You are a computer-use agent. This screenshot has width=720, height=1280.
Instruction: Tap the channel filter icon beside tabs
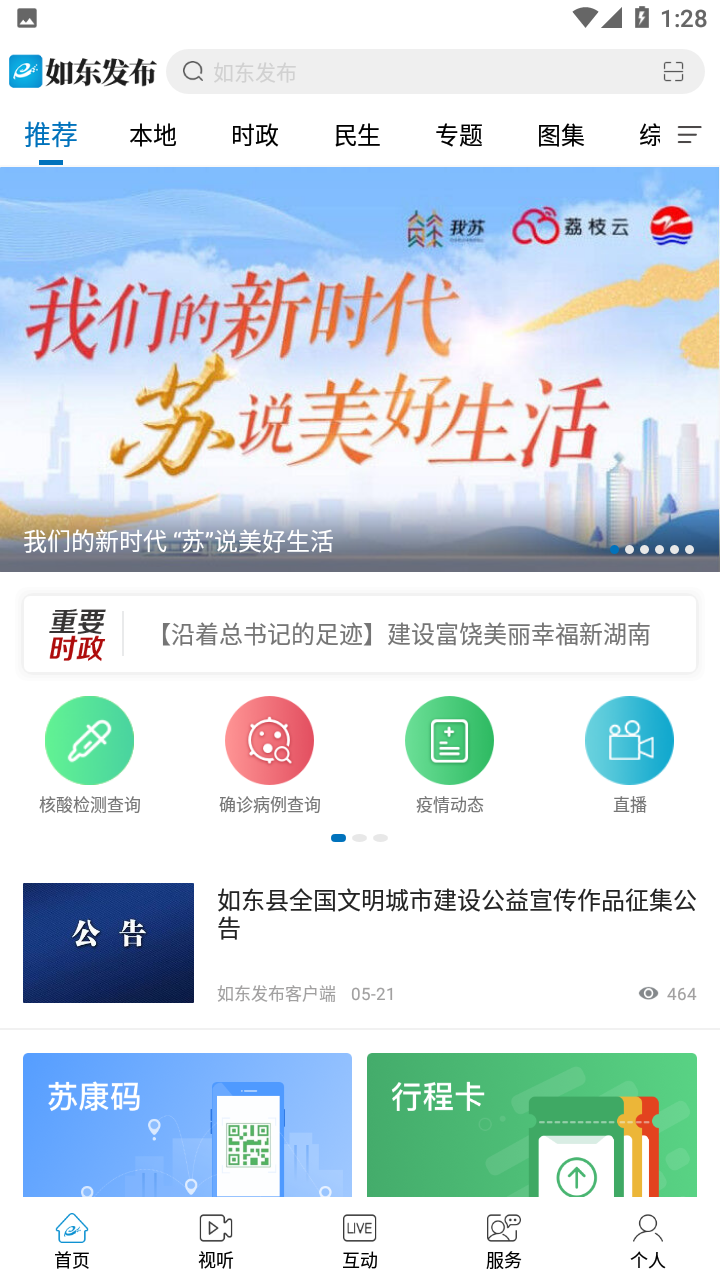click(x=688, y=134)
